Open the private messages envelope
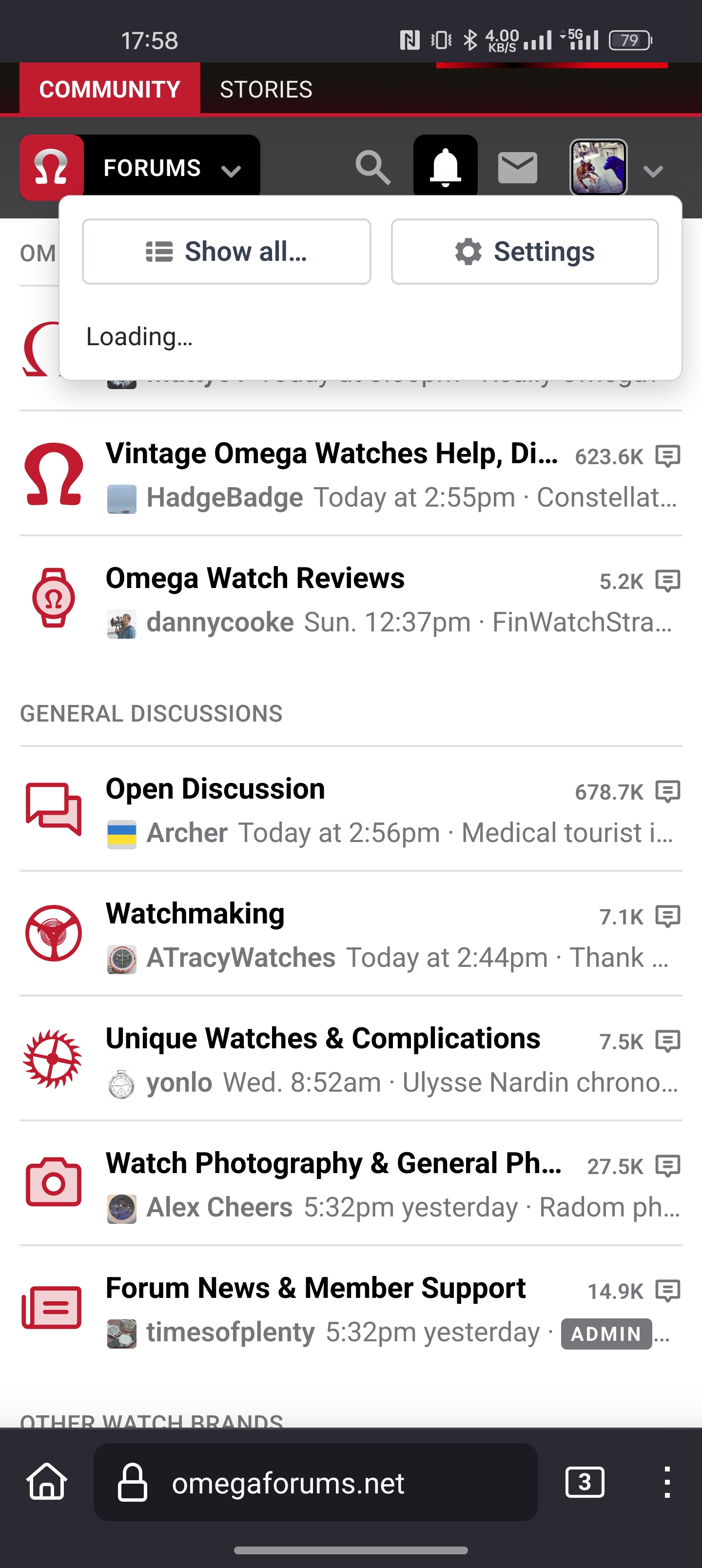This screenshot has height=1568, width=702. 518,167
